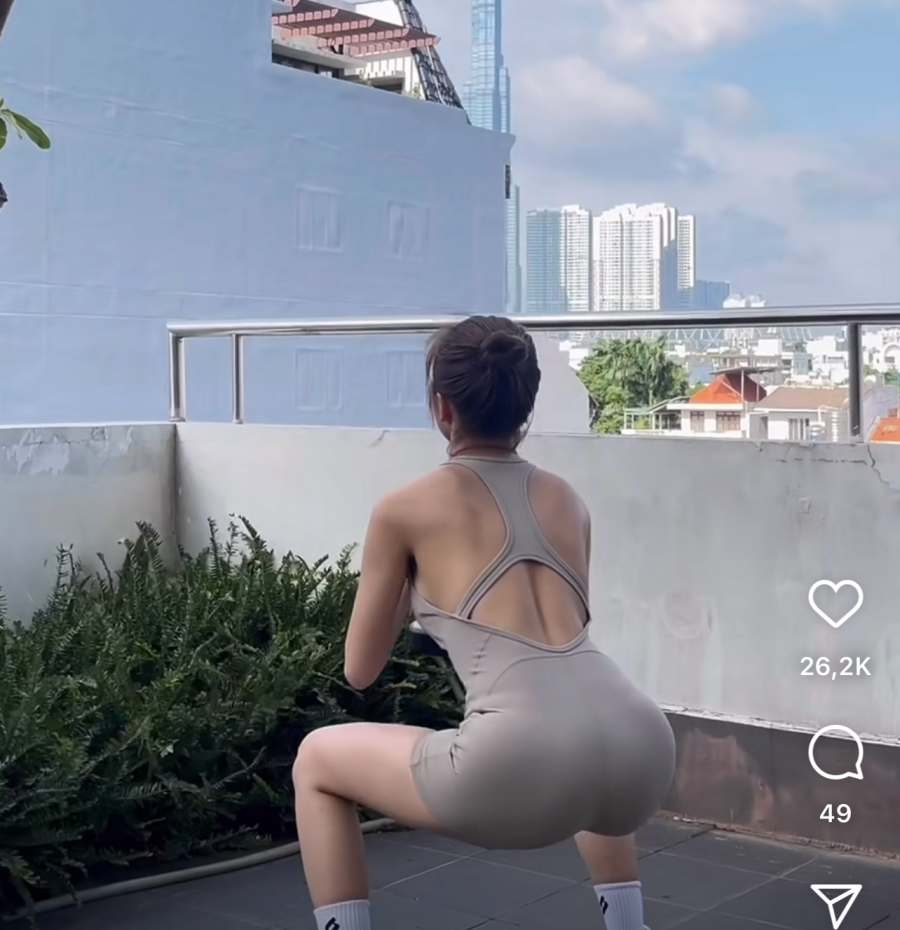Open the comments on this reel

(x=835, y=753)
